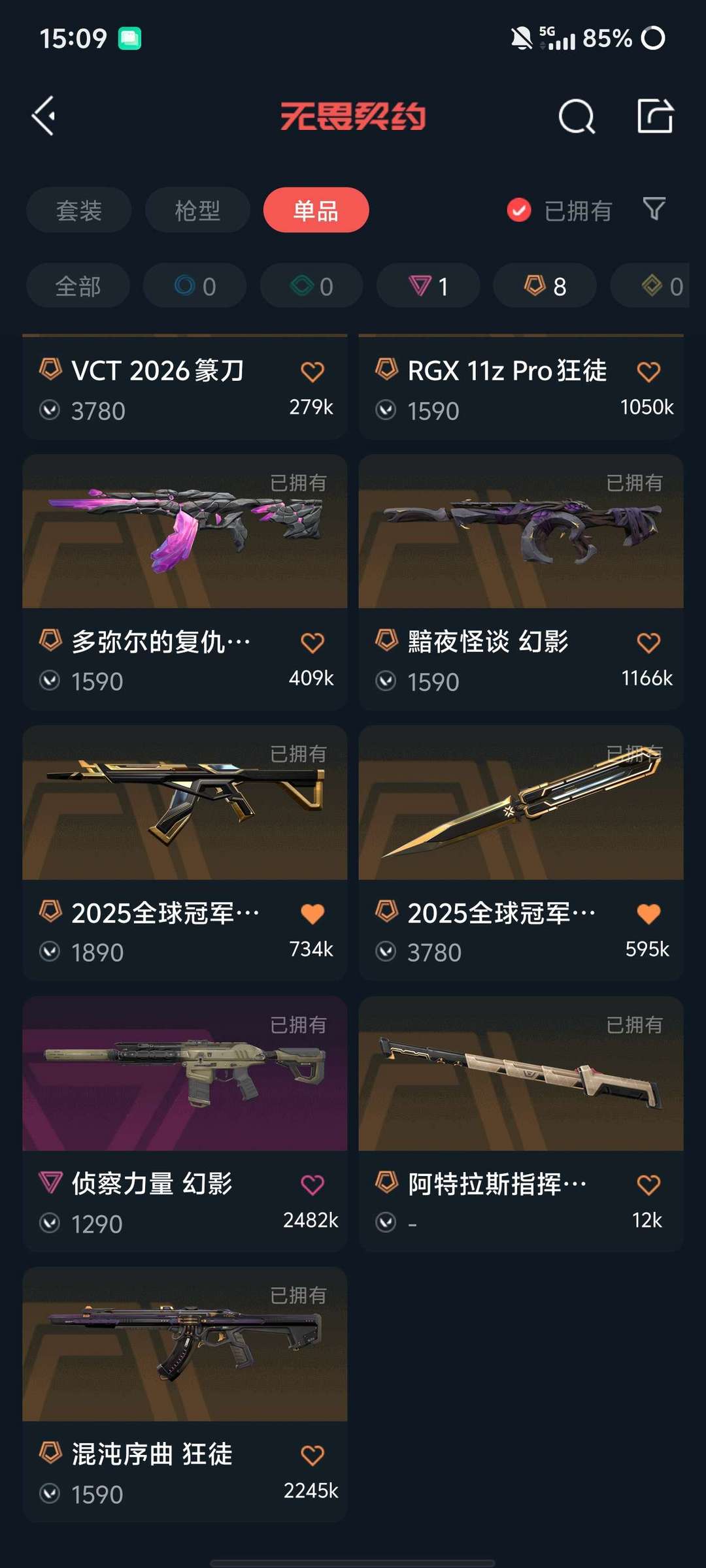Like the RGX 11z Pro 狂徒 item
The width and height of the screenshot is (706, 1568).
648,372
